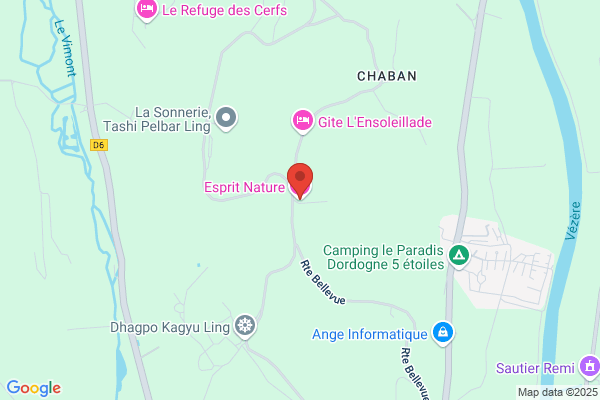Tap the Gite L'Ensoleillade lodging pin
600x400 pixels.
303,121
